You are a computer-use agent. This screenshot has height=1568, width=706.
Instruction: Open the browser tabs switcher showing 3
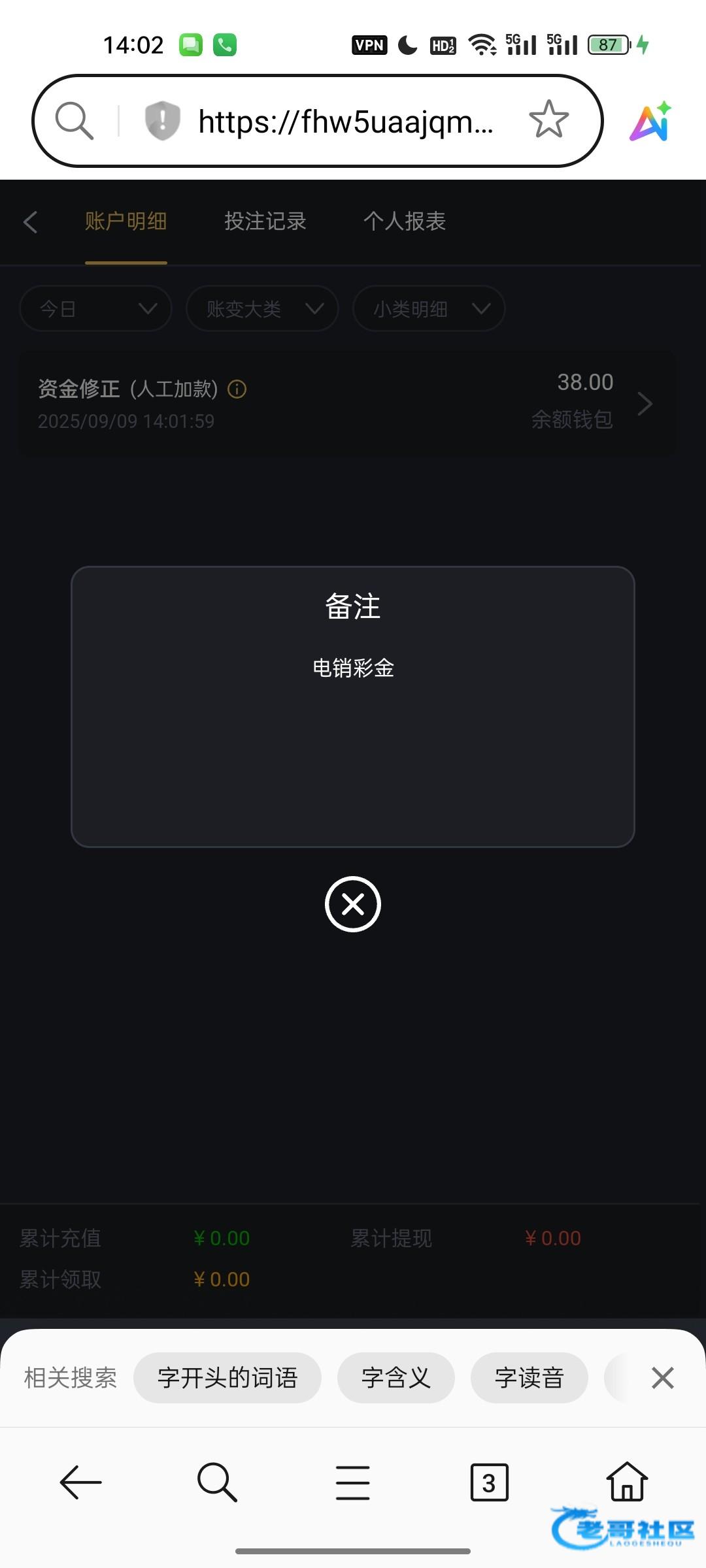pos(489,1482)
